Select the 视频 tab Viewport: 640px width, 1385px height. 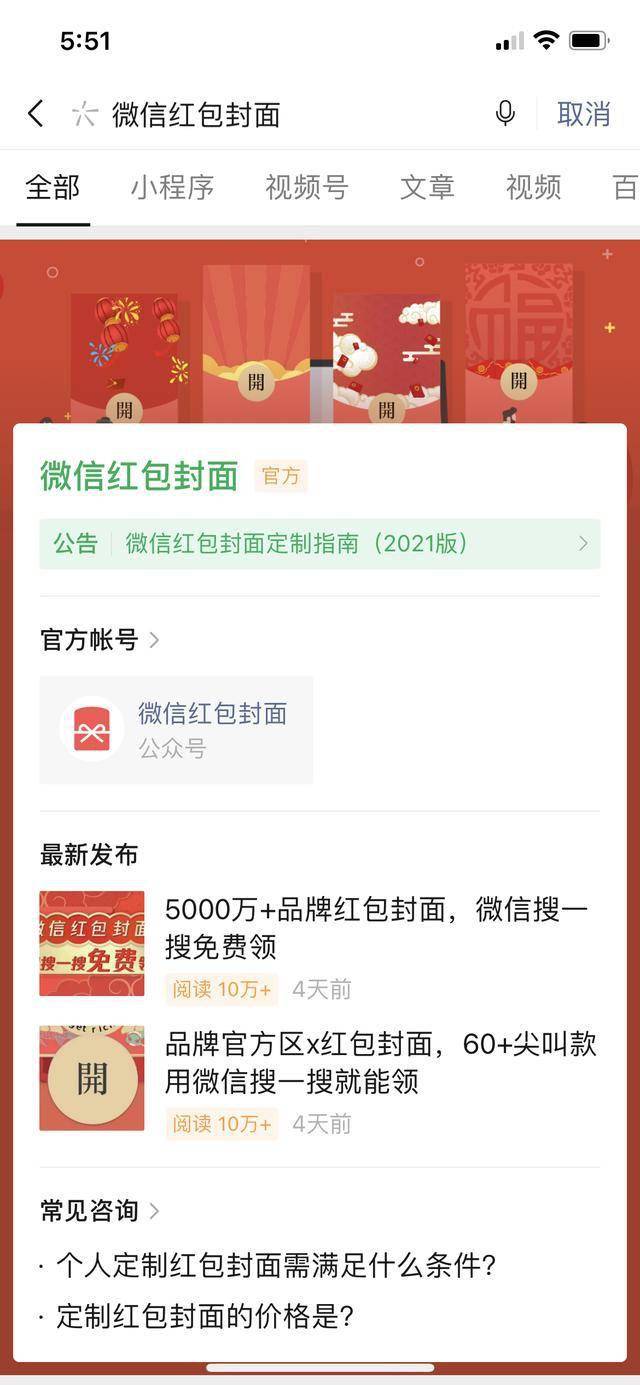click(533, 187)
